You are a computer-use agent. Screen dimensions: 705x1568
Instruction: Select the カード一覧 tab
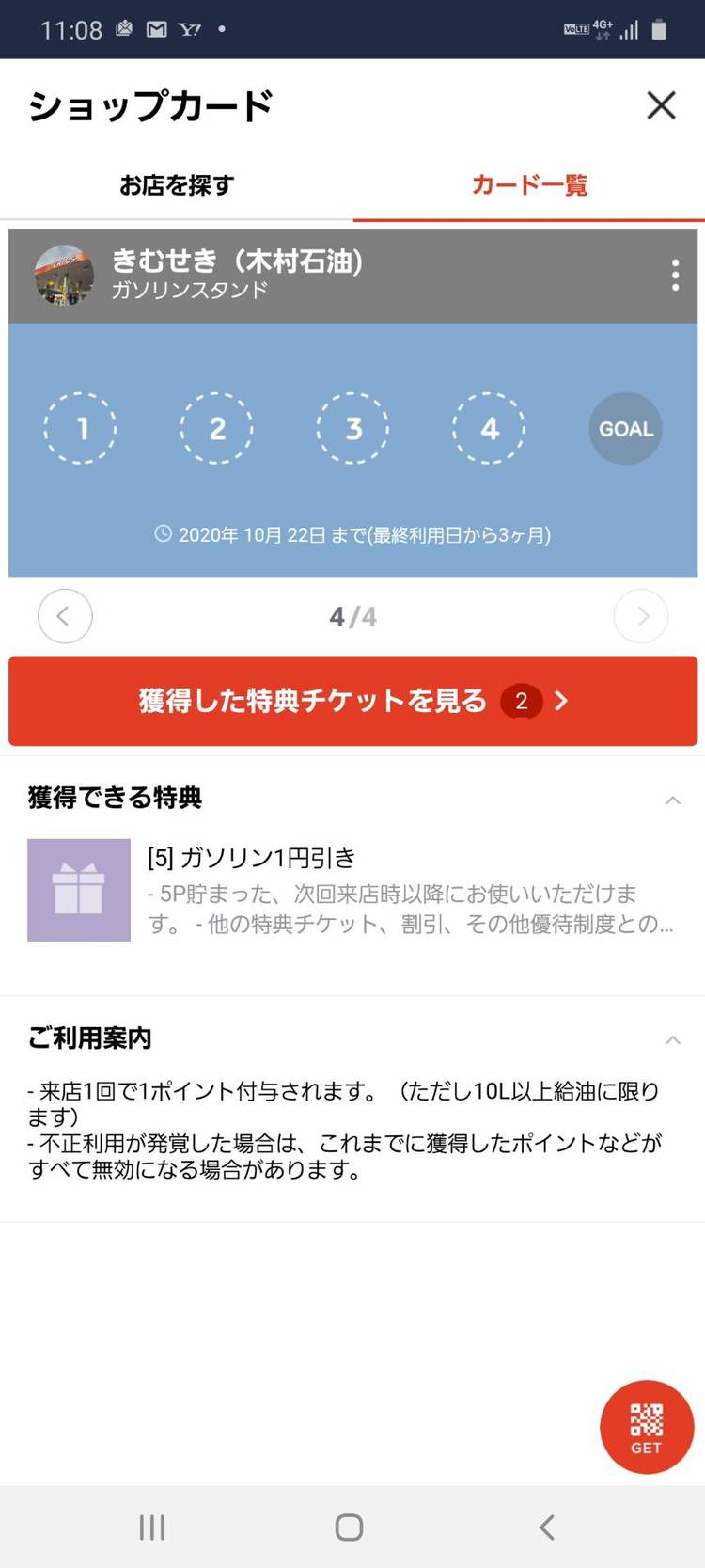click(x=528, y=185)
